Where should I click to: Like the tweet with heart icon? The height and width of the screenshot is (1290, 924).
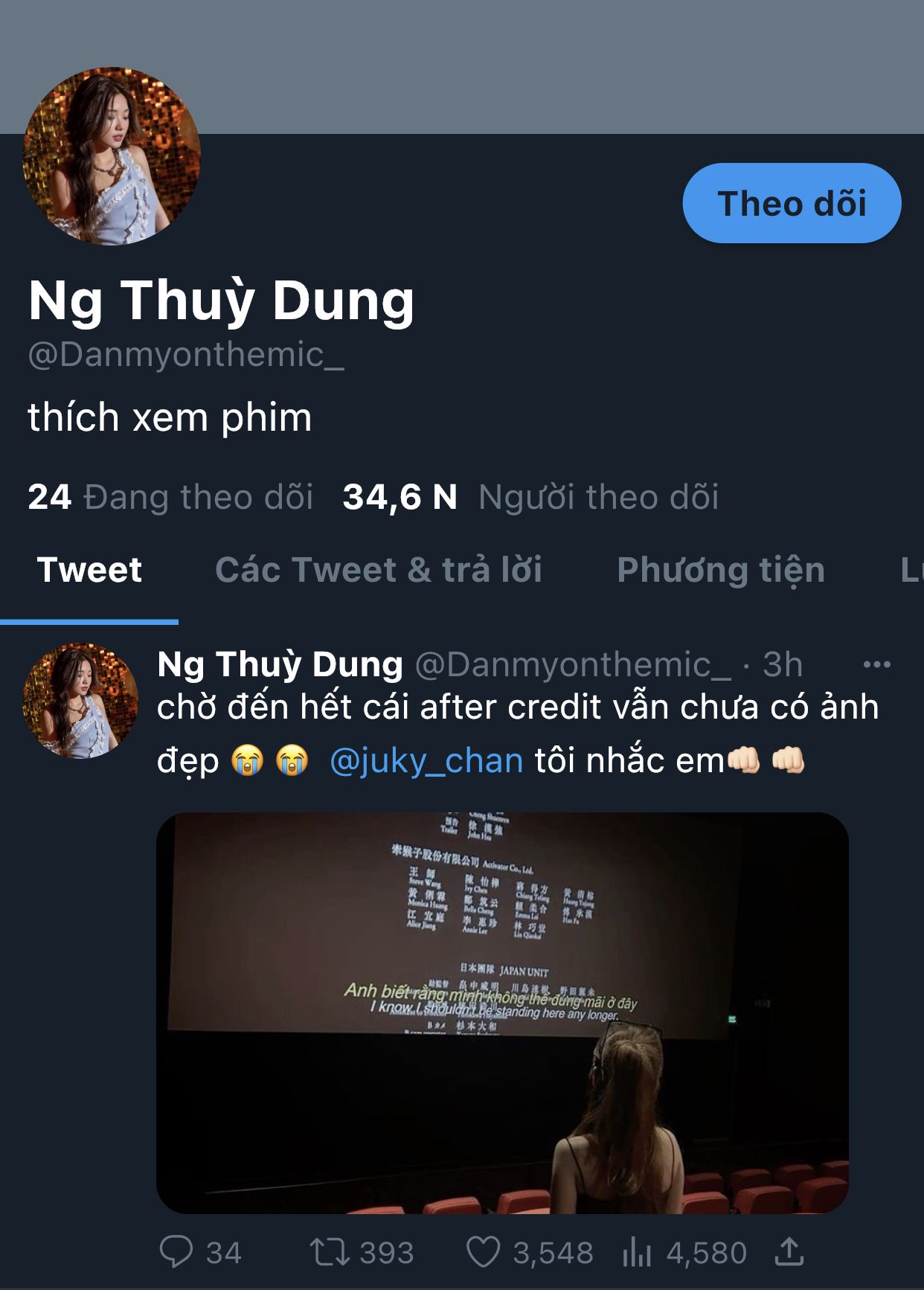pos(484,1252)
